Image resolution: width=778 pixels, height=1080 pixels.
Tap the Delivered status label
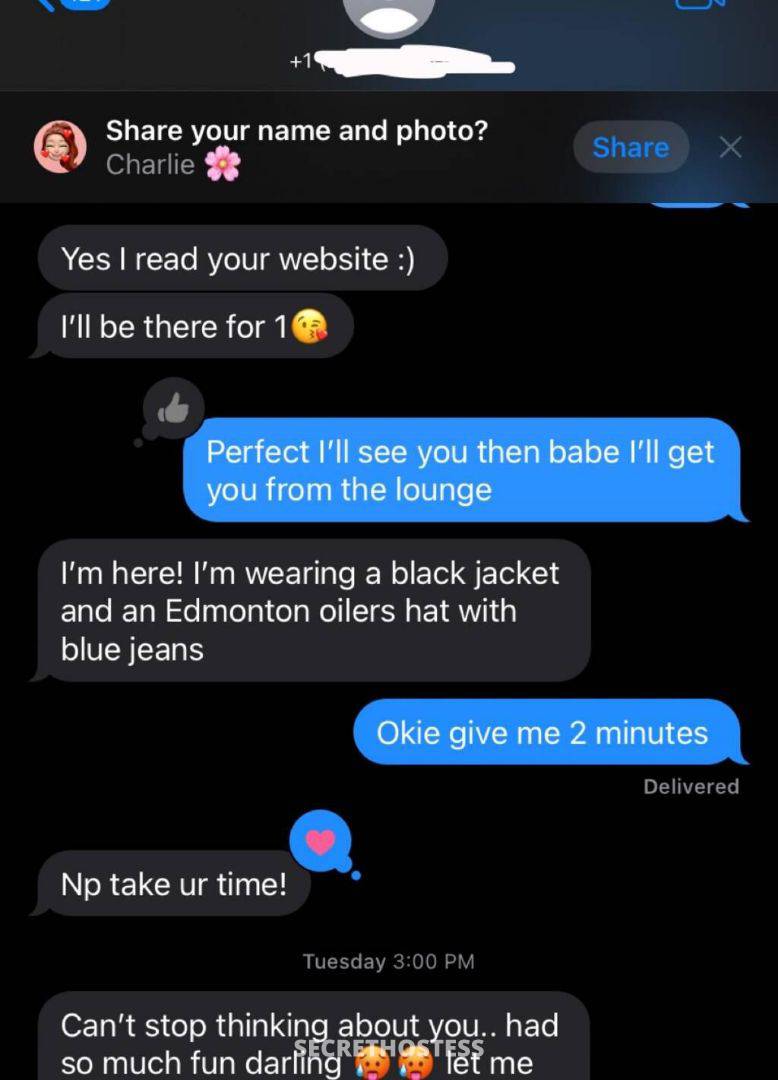pos(691,786)
